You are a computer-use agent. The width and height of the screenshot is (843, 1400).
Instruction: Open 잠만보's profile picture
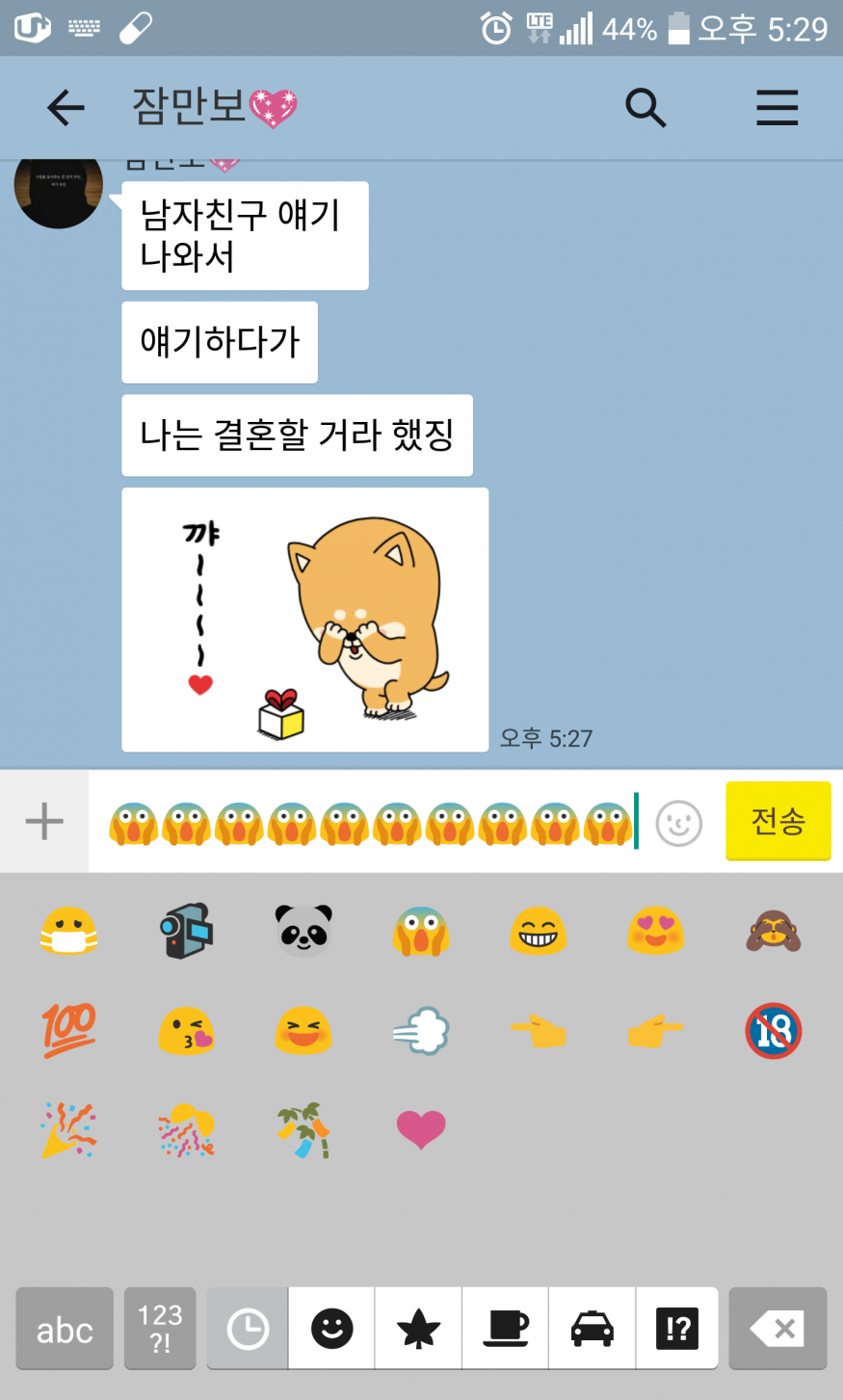(58, 188)
